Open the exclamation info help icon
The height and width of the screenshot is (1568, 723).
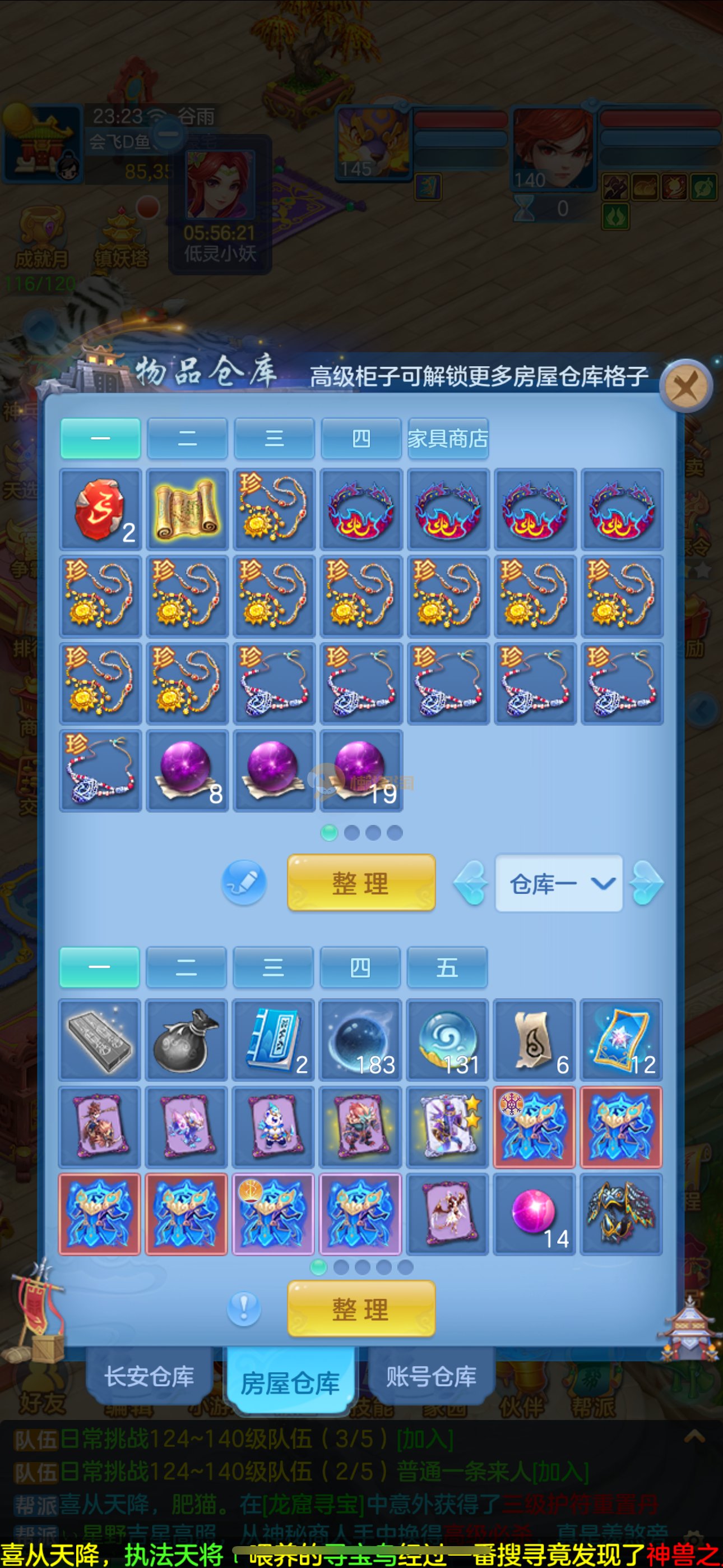coord(244,1307)
